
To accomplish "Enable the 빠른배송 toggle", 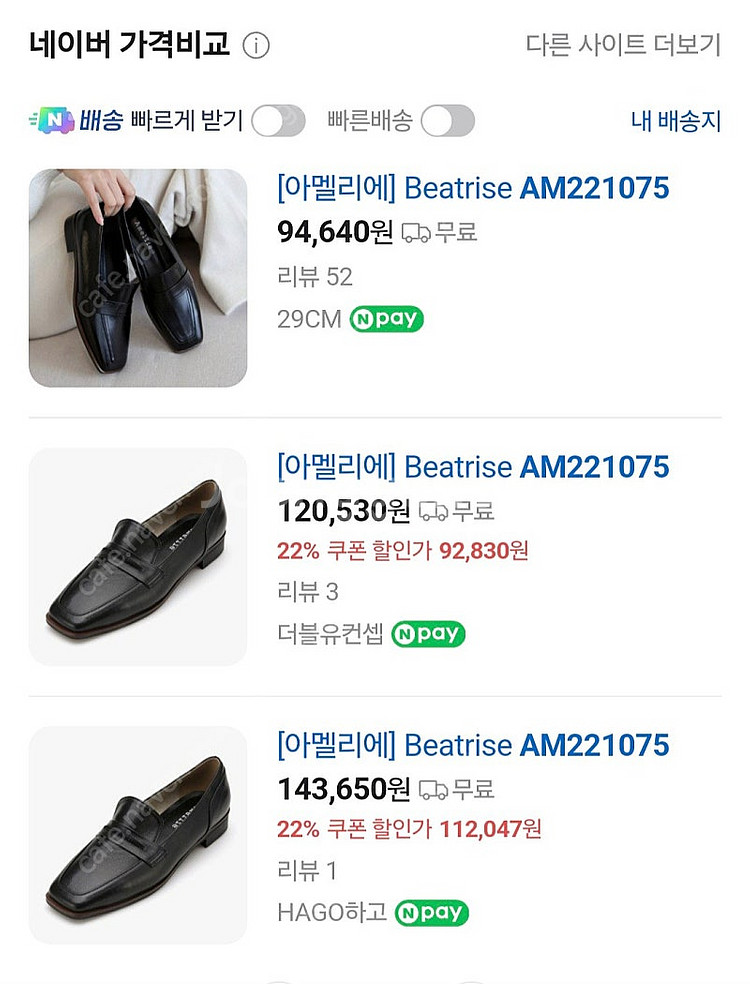I will click(447, 122).
